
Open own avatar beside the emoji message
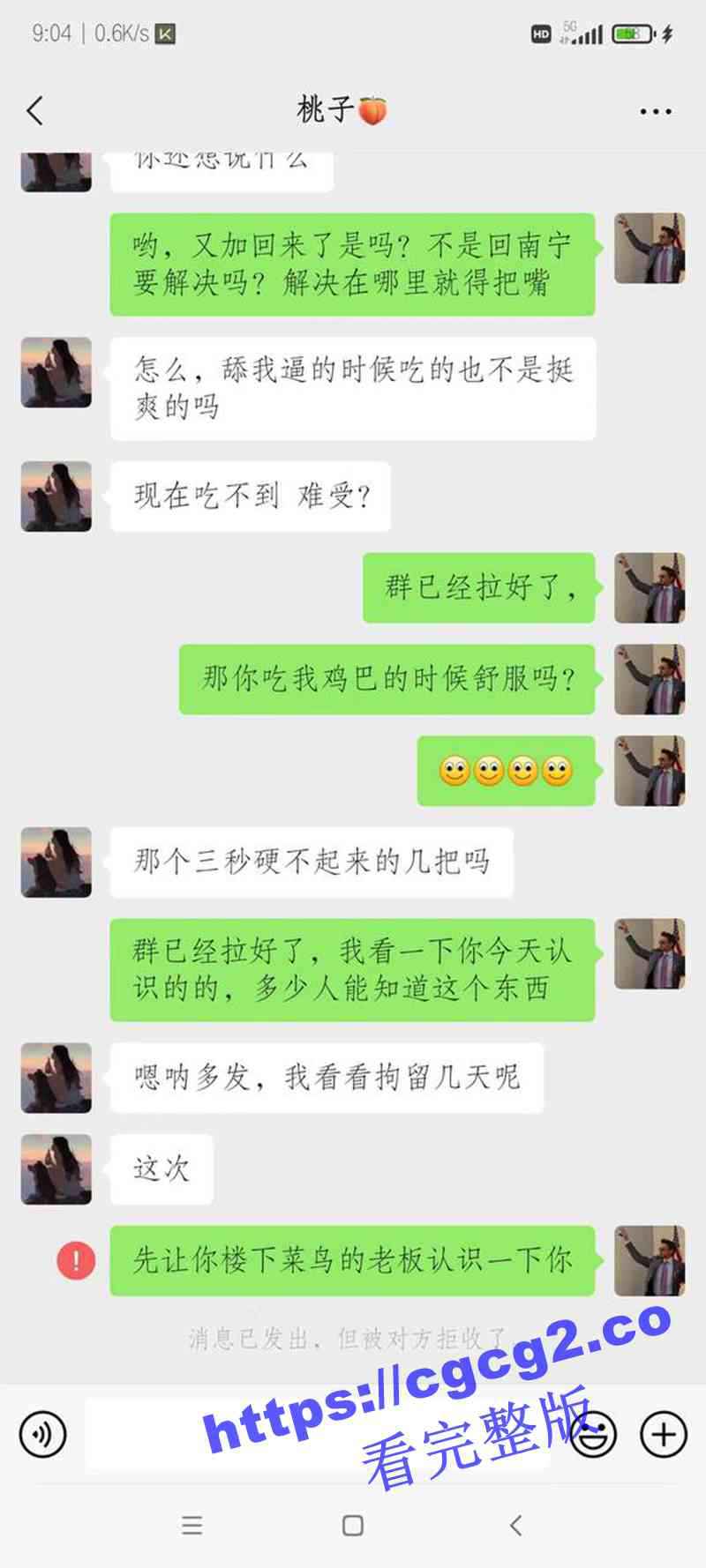click(650, 771)
